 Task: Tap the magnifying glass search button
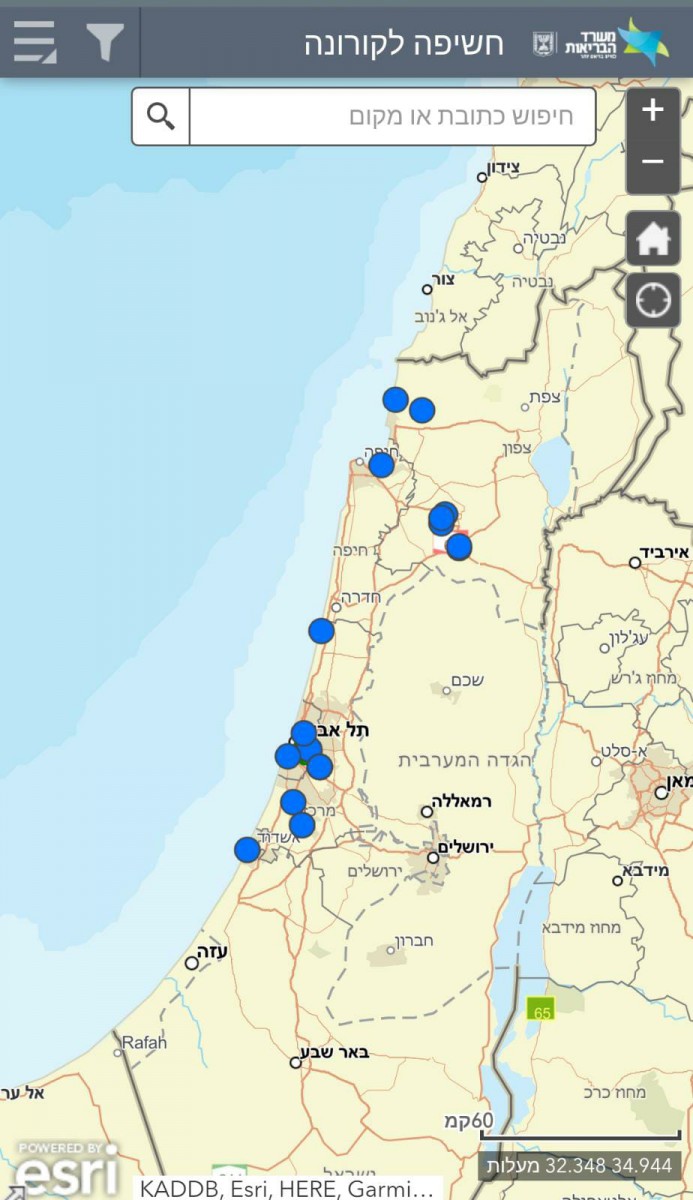(x=161, y=116)
